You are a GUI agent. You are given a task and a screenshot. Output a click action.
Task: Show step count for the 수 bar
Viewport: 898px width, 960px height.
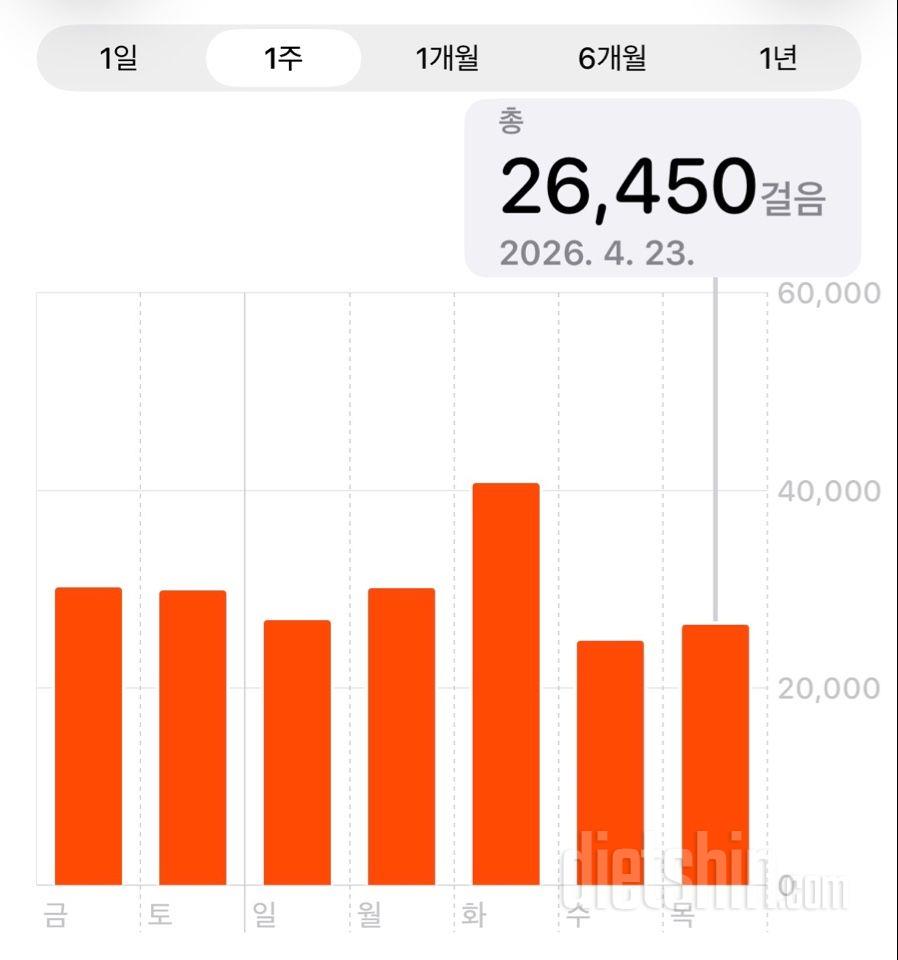(x=610, y=763)
